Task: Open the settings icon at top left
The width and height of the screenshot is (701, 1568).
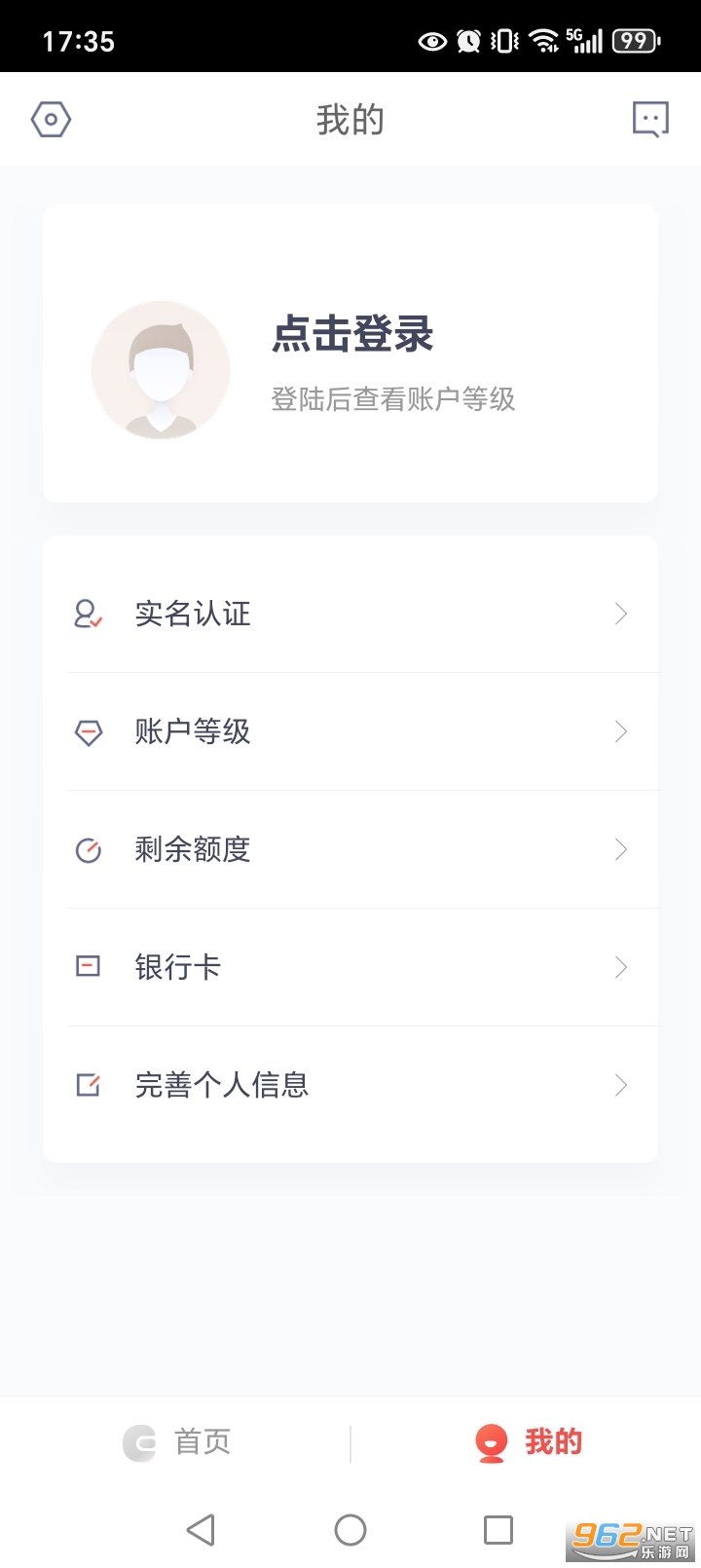Action: tap(50, 118)
